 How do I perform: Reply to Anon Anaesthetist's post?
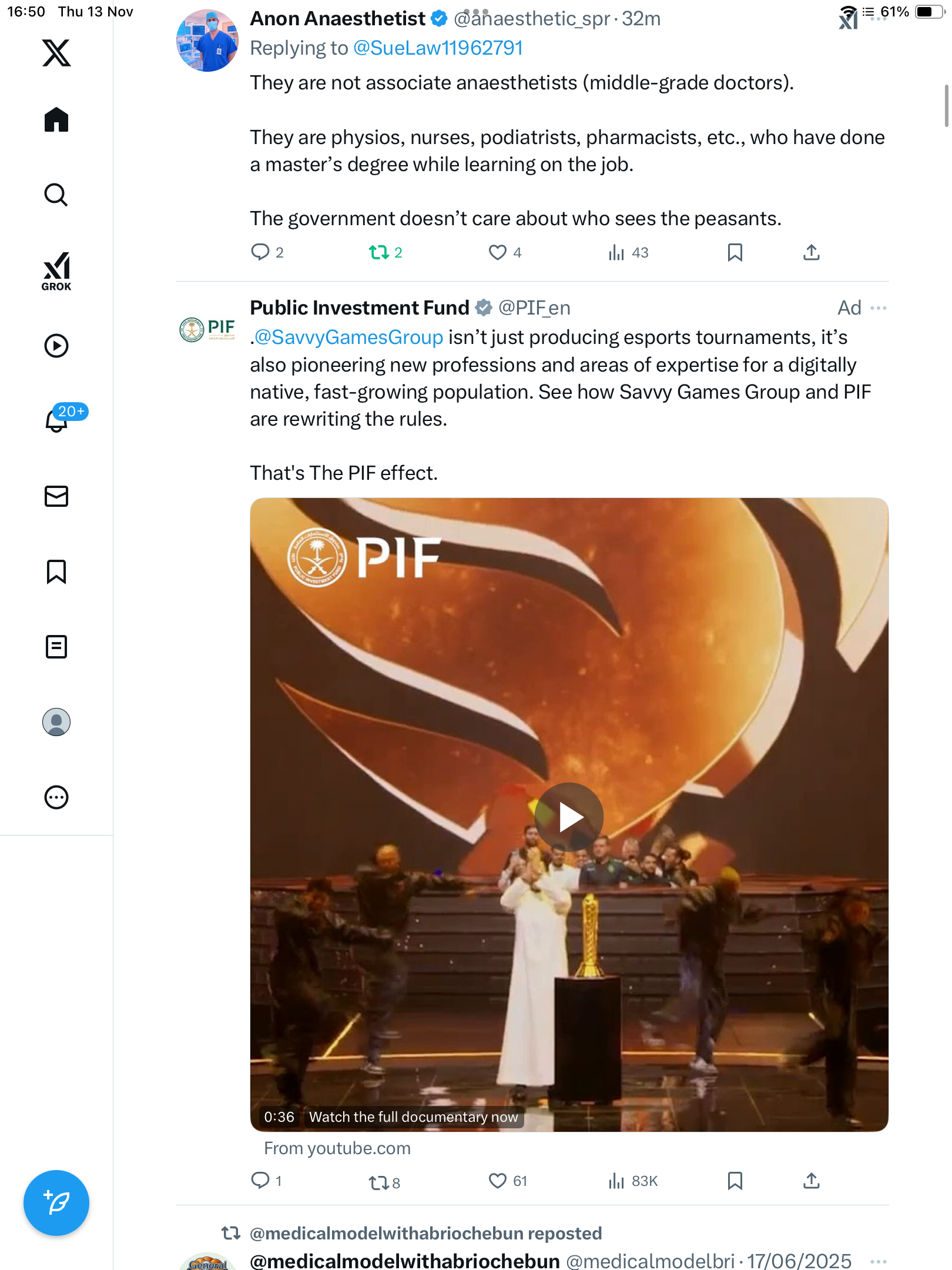(x=260, y=253)
